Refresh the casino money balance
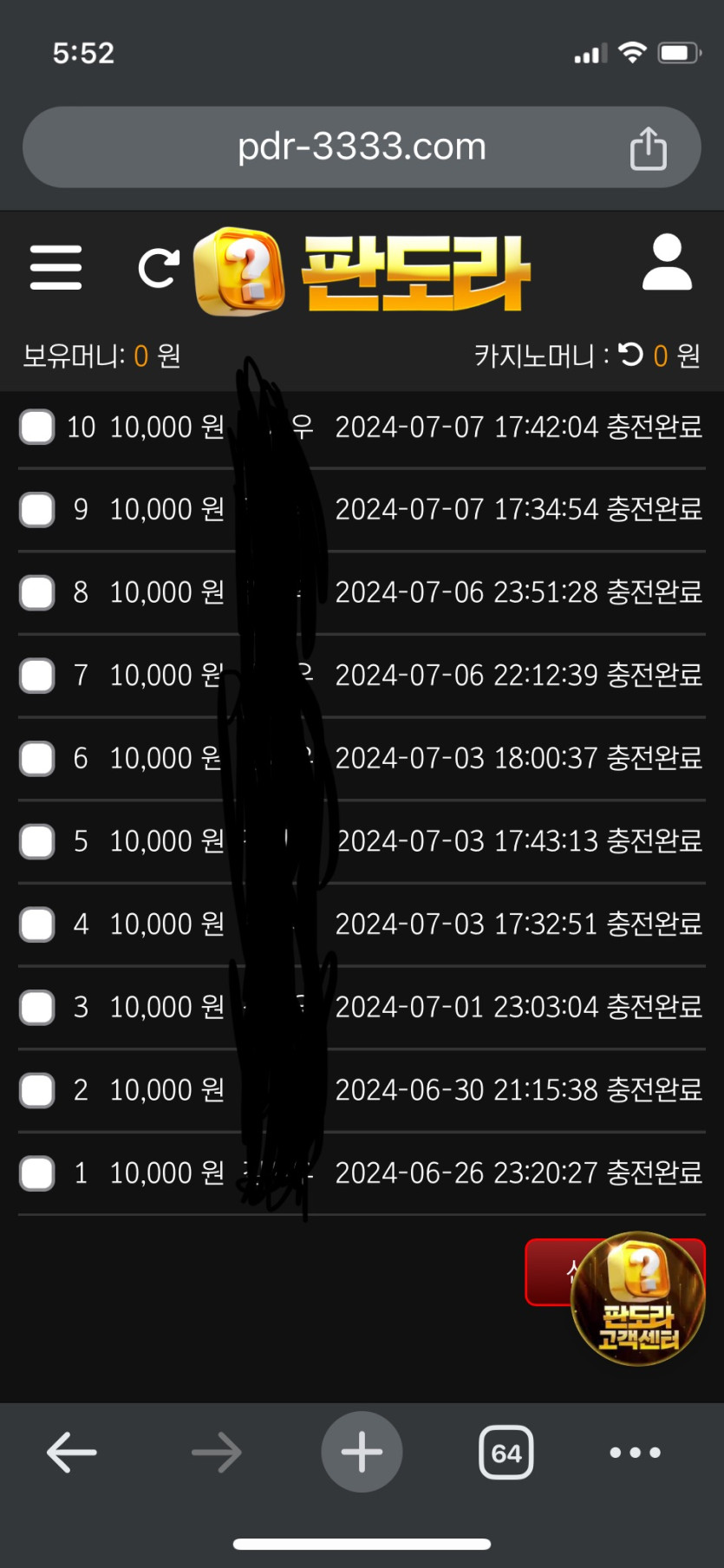 631,354
